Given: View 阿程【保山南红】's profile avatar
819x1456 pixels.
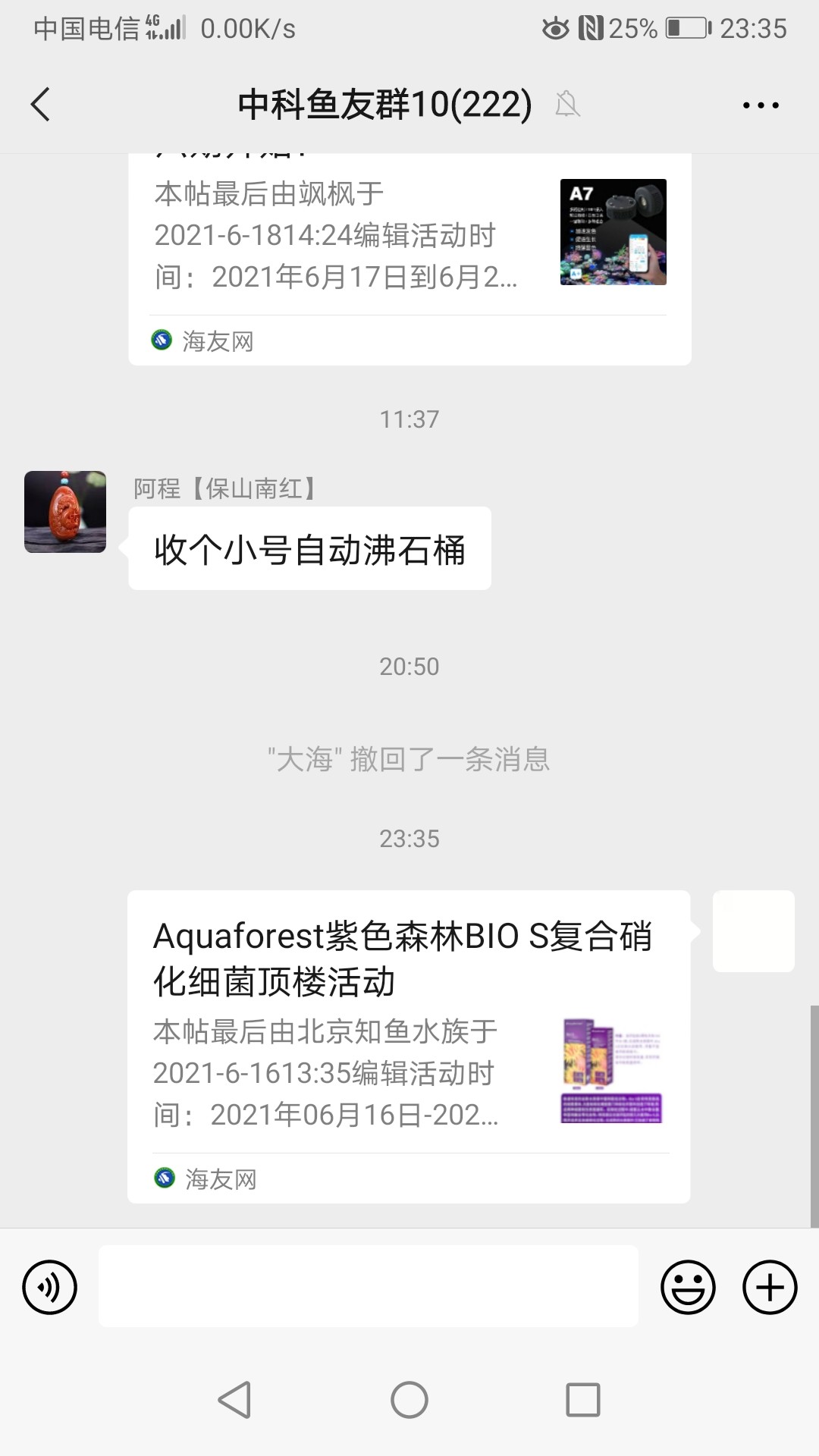Looking at the screenshot, I should (x=65, y=512).
